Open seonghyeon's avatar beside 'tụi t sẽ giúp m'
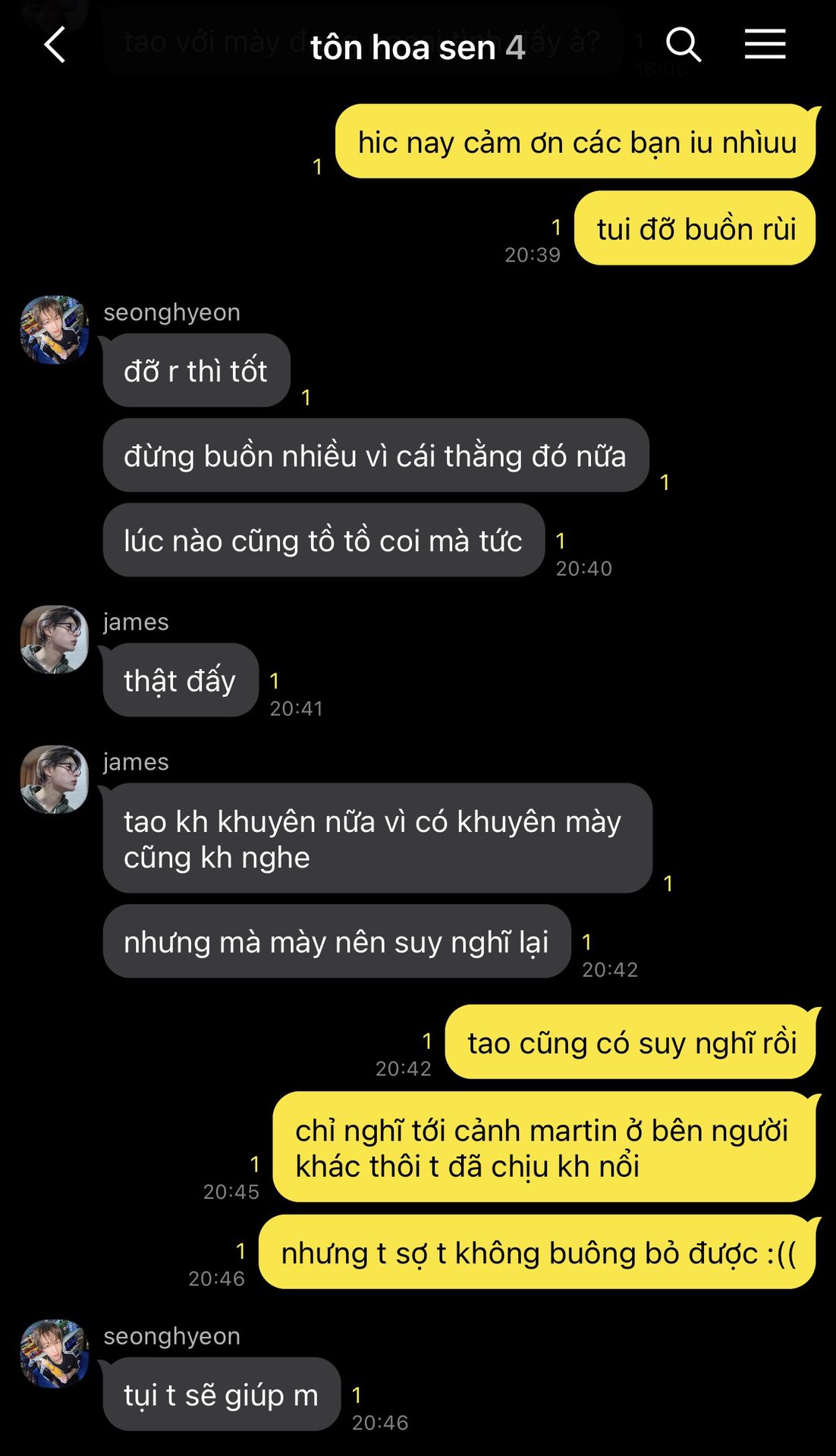The image size is (836, 1456). (x=54, y=1354)
